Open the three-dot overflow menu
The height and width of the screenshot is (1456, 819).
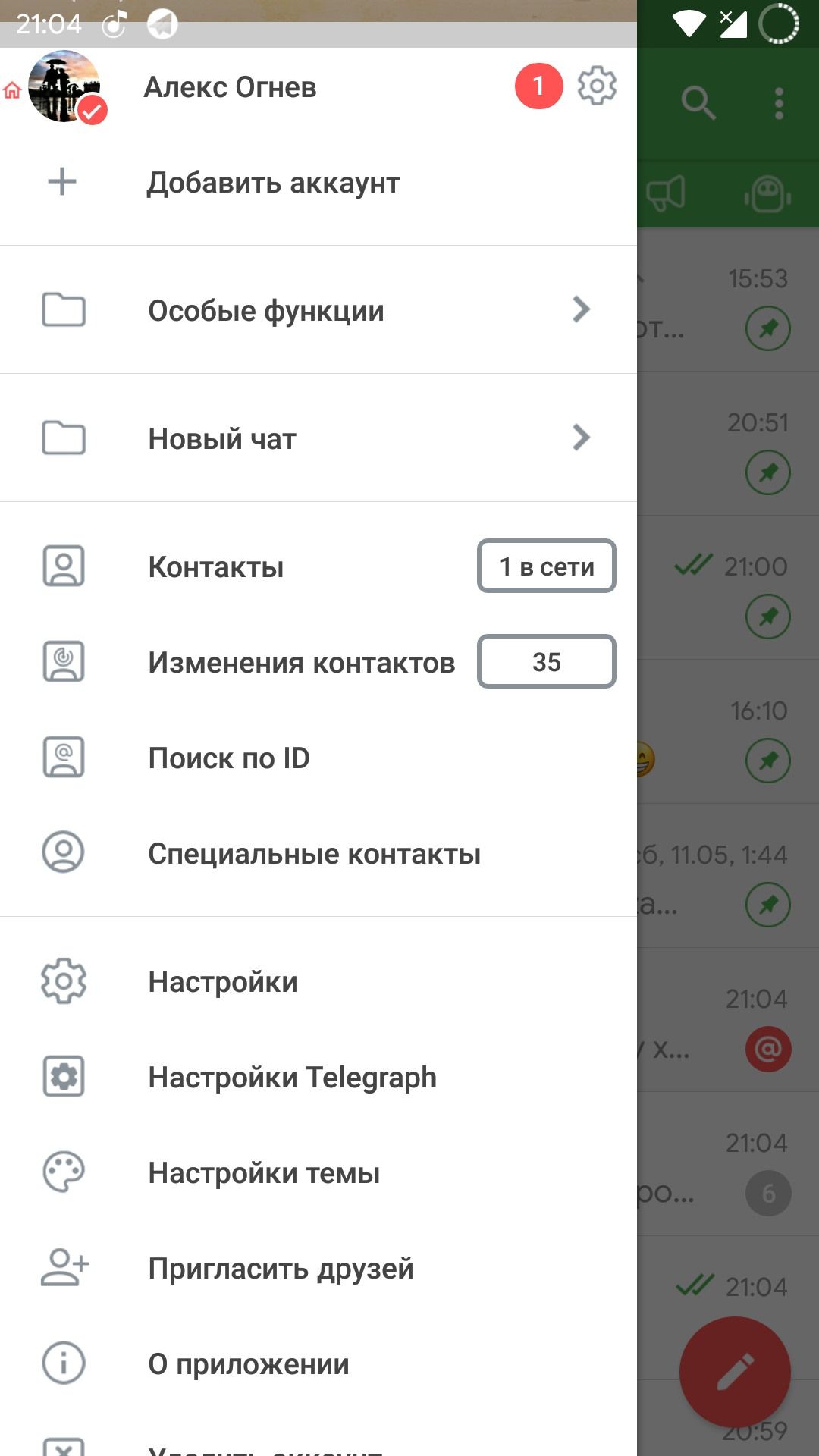tap(779, 103)
